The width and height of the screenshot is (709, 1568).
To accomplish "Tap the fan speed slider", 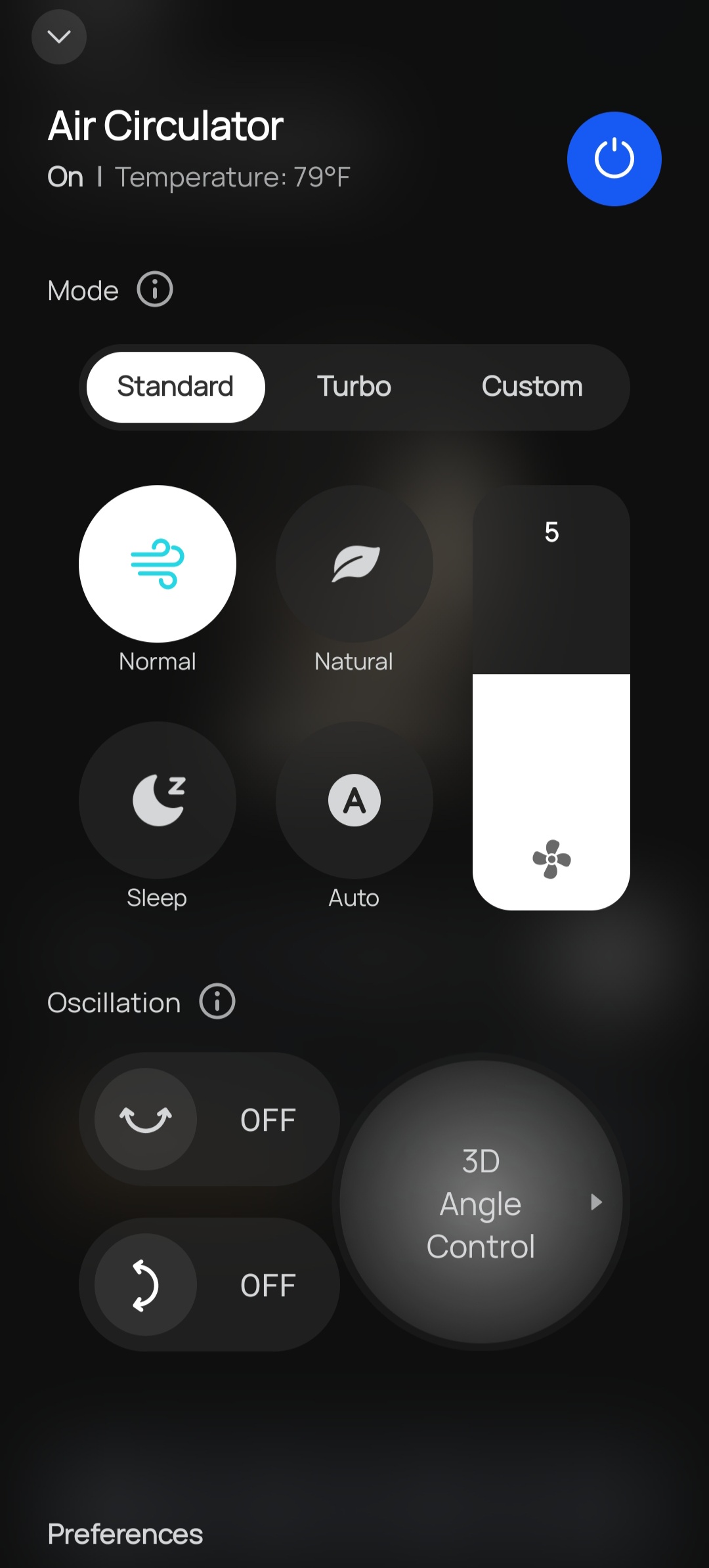I will pos(551,698).
